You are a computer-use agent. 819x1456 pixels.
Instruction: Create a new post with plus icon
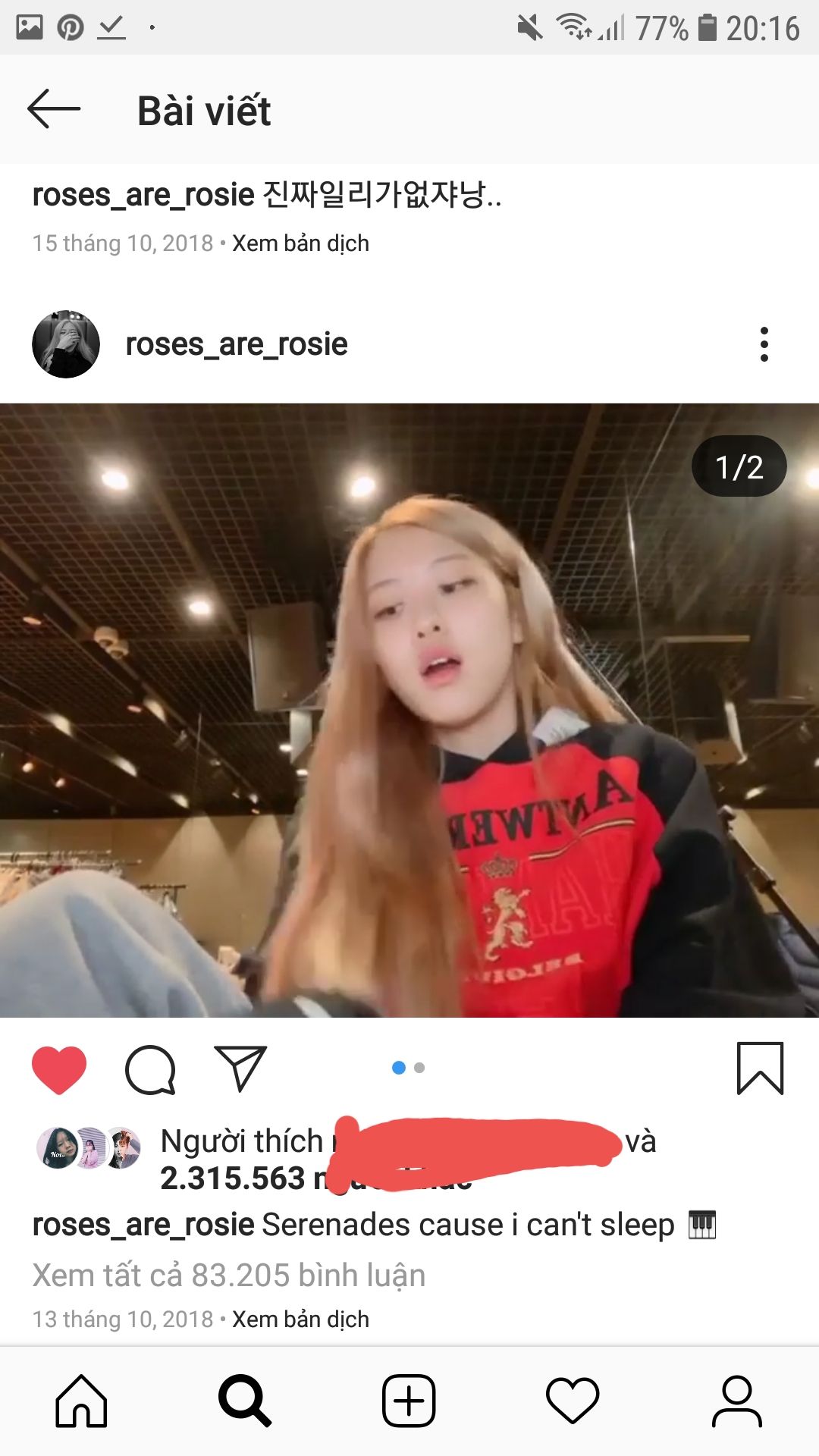(x=409, y=1400)
